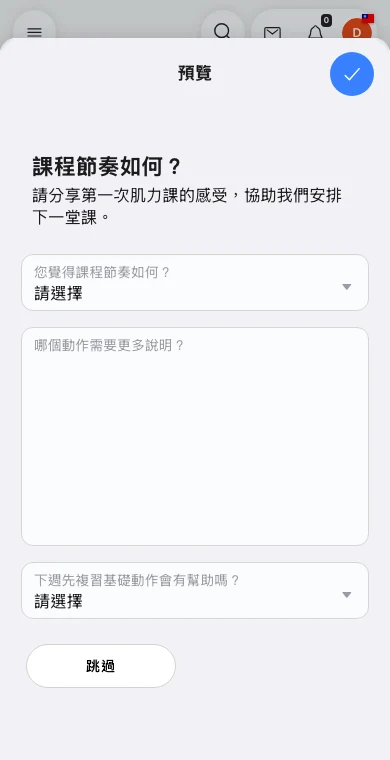The width and height of the screenshot is (390, 760).
Task: Confirm the preview with the blue checkmark
Action: (352, 74)
